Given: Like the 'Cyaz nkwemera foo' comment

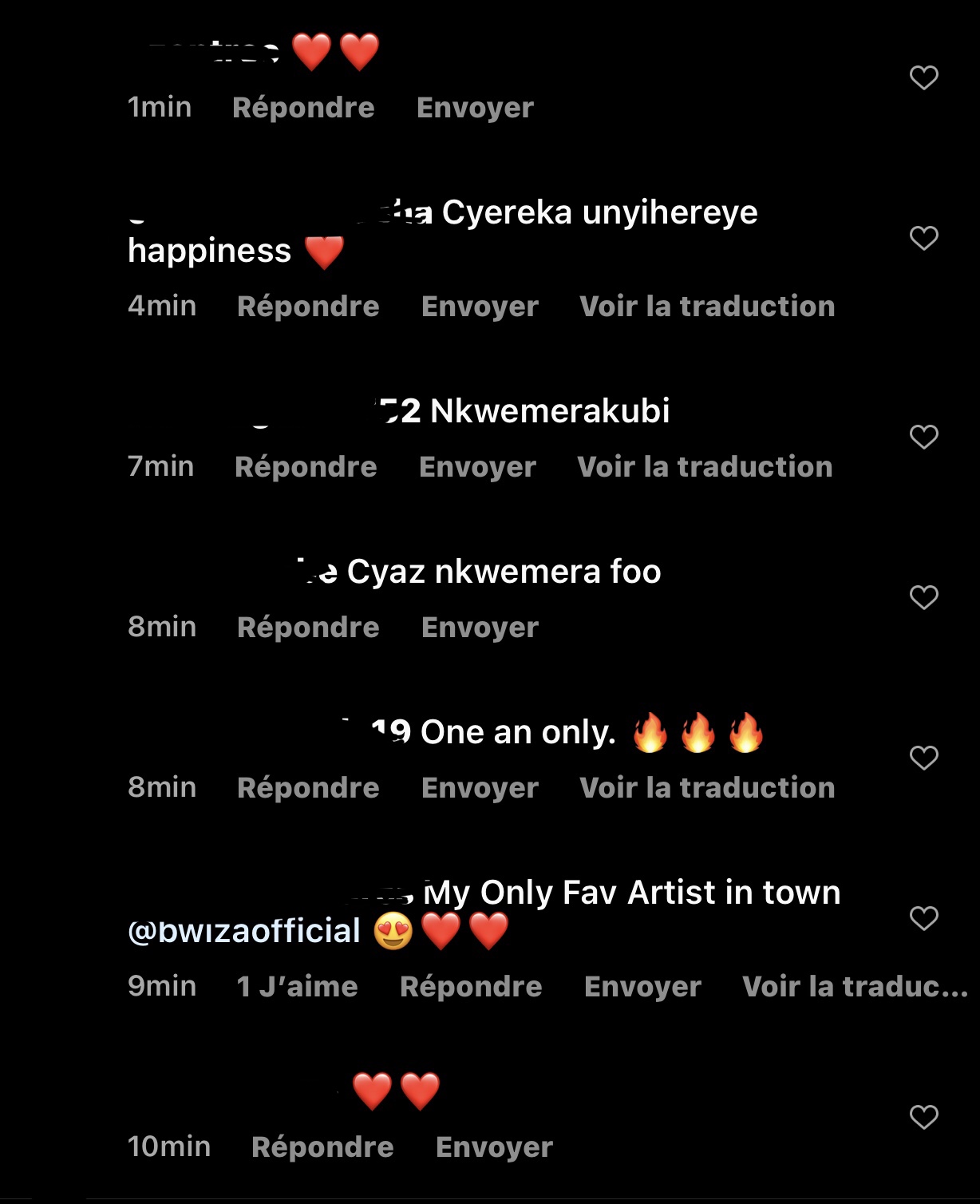Looking at the screenshot, I should (923, 597).
